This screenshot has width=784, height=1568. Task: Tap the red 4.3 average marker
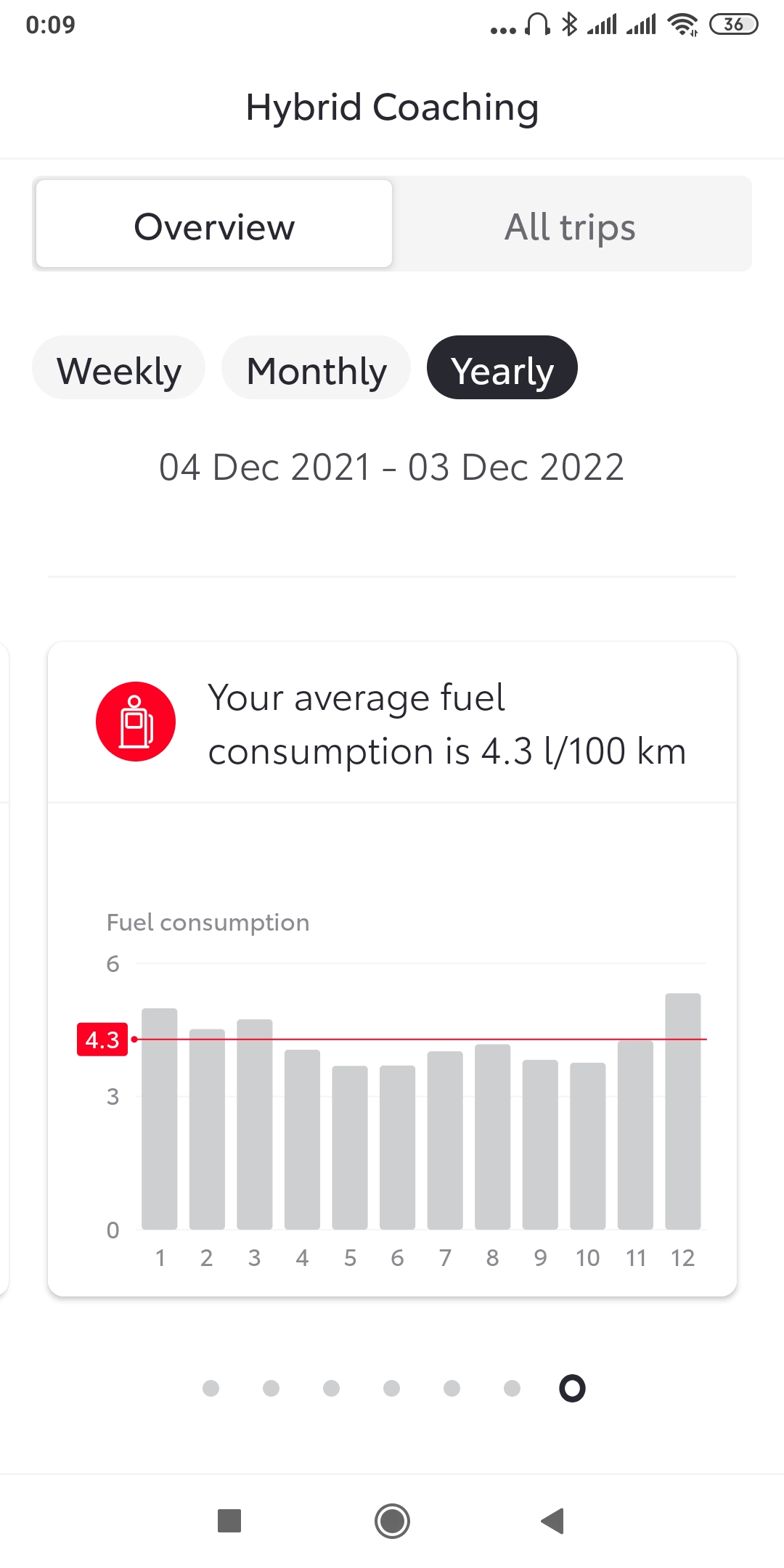coord(102,1040)
